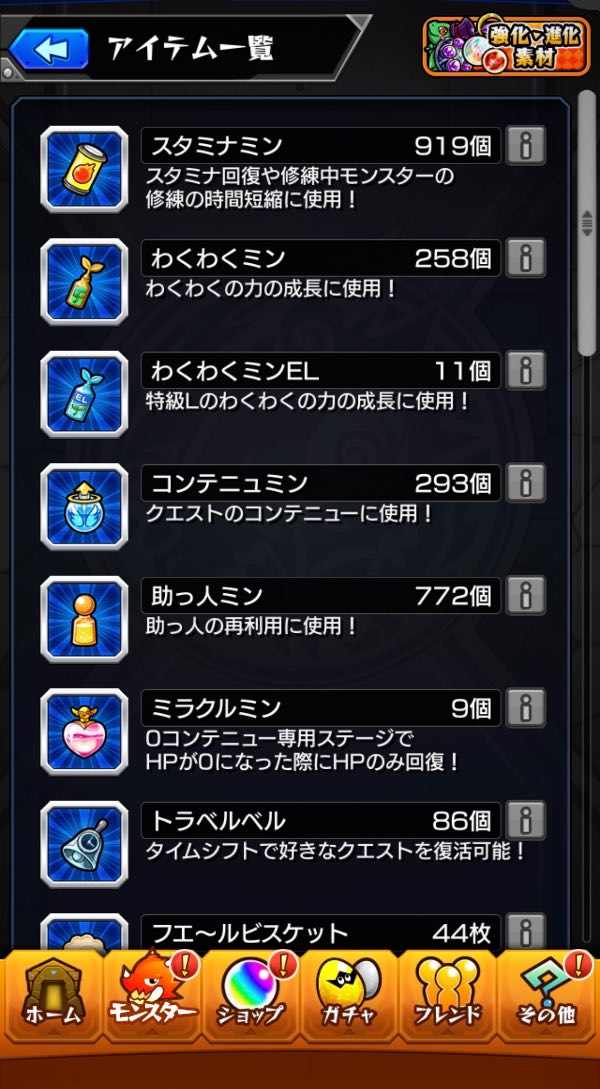Show info for トラベルベル
This screenshot has height=1089, width=600.
tap(525, 821)
